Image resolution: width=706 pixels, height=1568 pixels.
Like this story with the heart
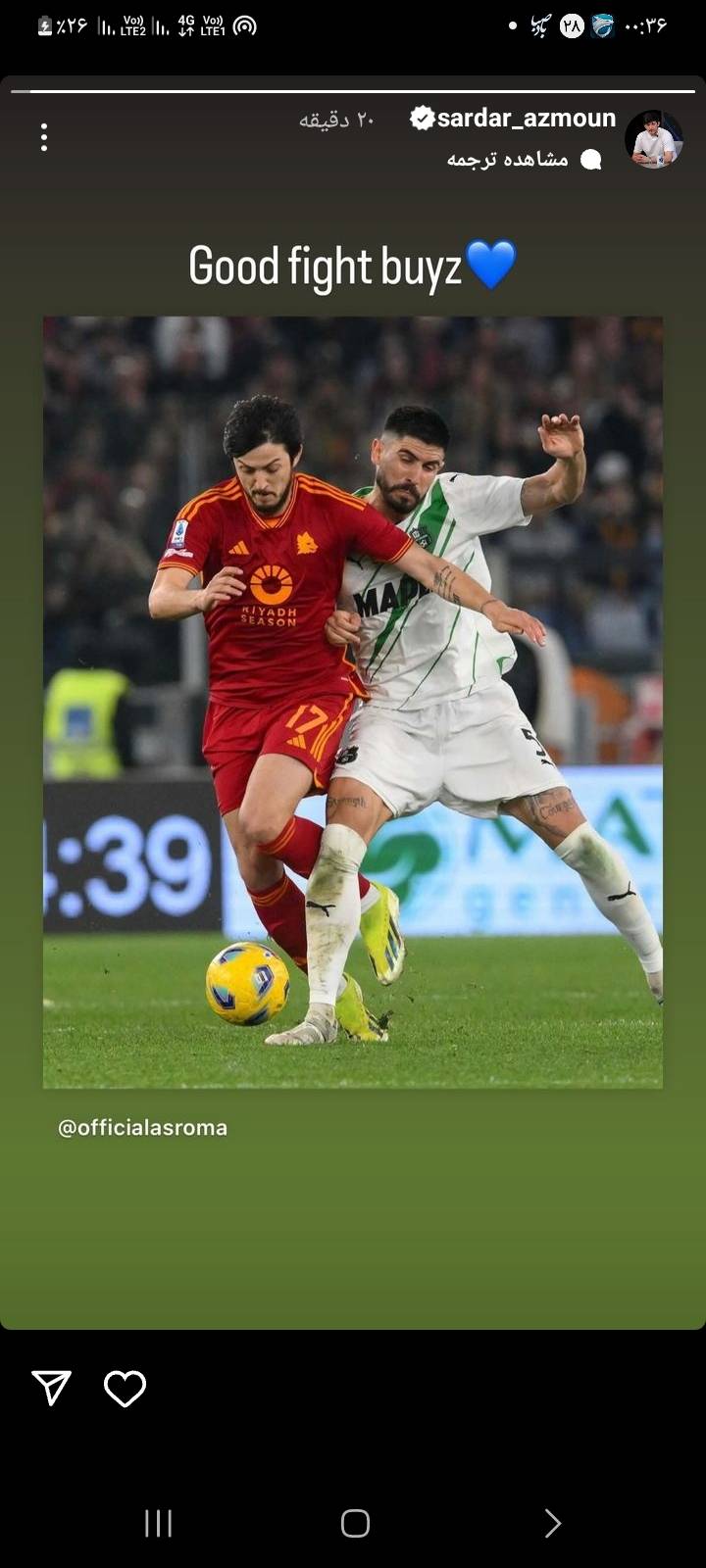[x=125, y=1388]
